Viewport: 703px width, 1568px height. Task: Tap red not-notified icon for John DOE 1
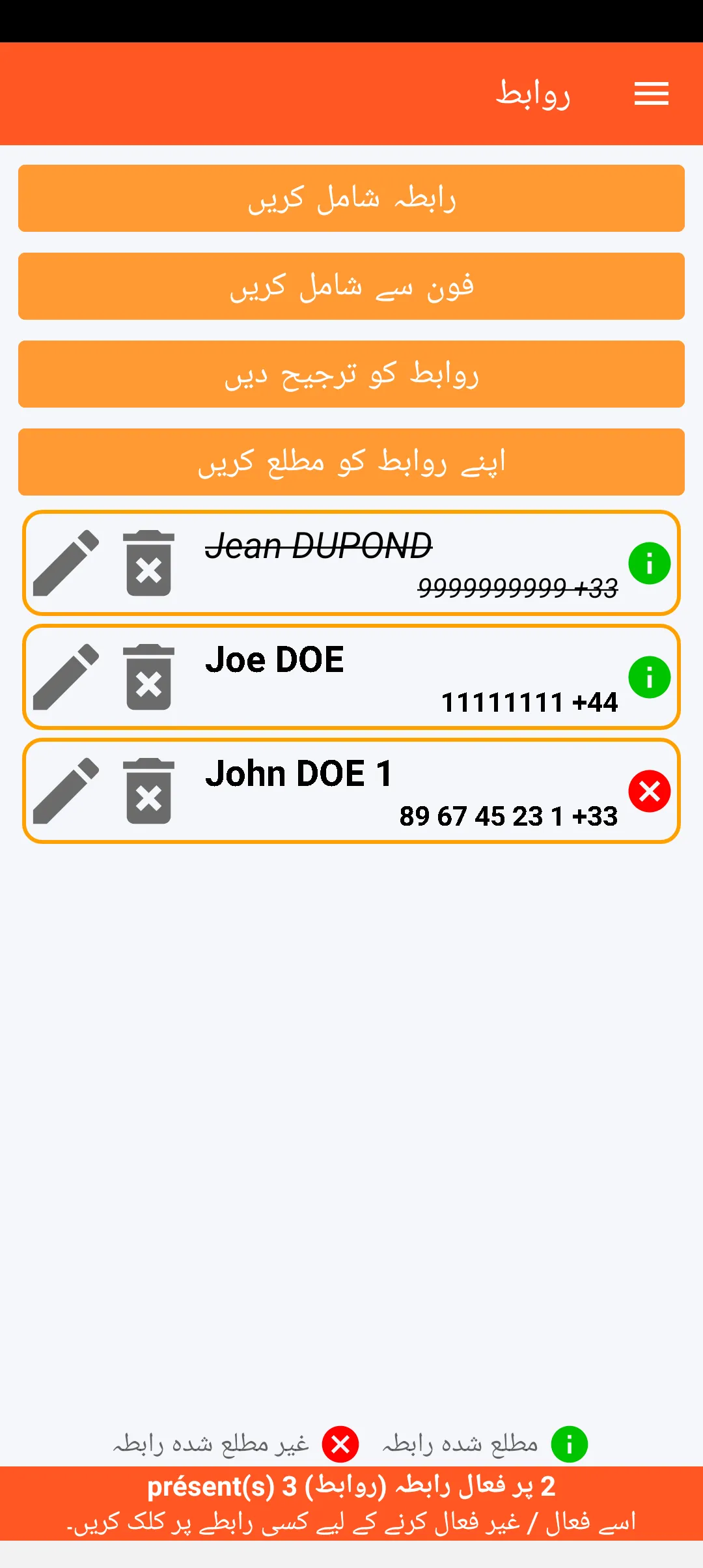(649, 791)
